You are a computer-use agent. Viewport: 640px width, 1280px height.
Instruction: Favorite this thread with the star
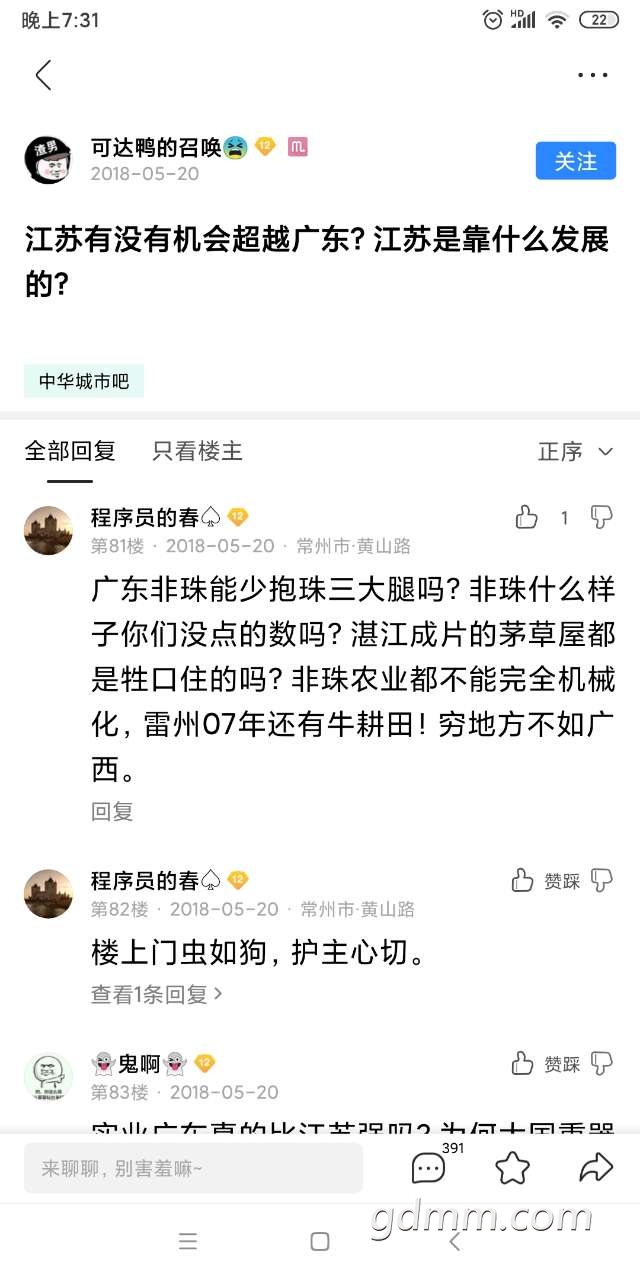tap(512, 1167)
